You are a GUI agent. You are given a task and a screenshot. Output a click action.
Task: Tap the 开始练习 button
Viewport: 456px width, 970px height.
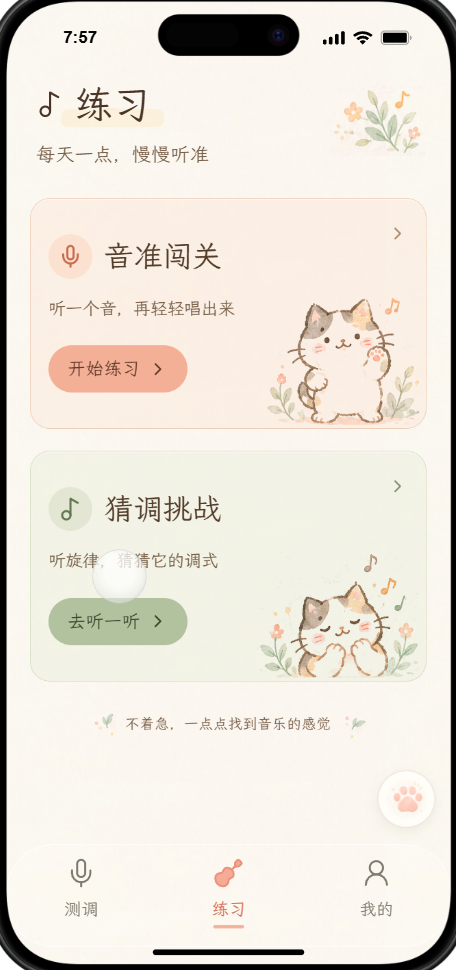(x=118, y=369)
